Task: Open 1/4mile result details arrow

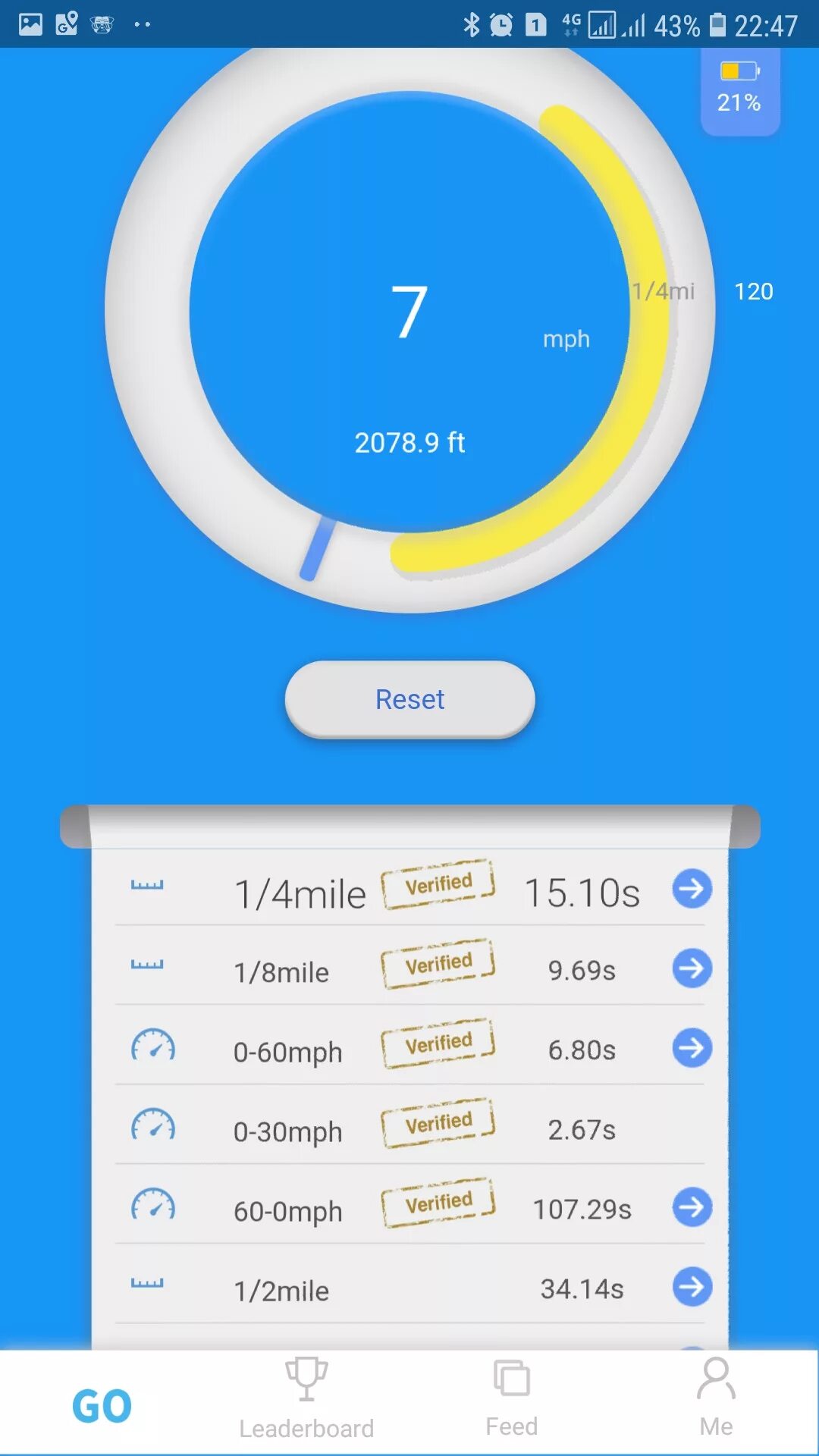Action: [x=692, y=889]
